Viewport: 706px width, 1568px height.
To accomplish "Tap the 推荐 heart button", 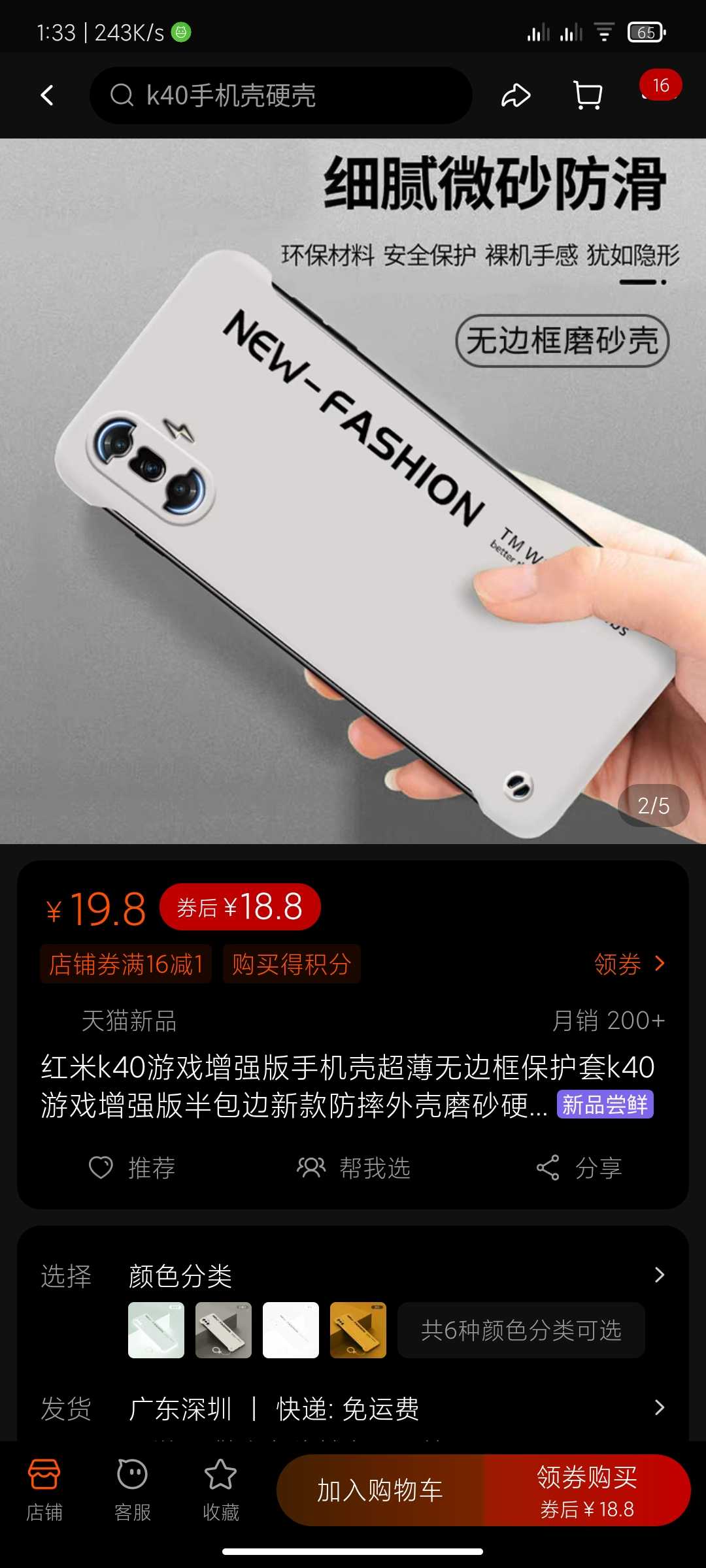I will (132, 1168).
